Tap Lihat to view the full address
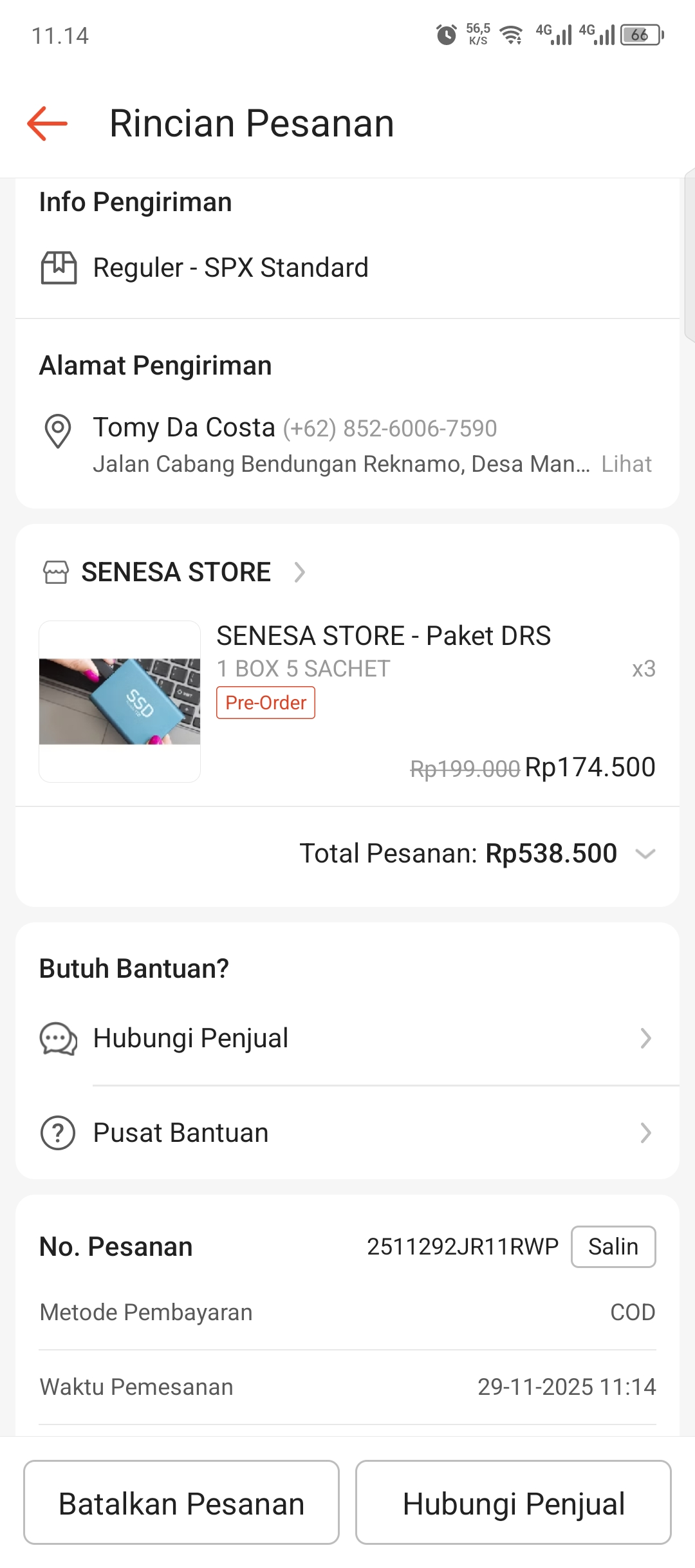The height and width of the screenshot is (1568, 695). (x=626, y=464)
